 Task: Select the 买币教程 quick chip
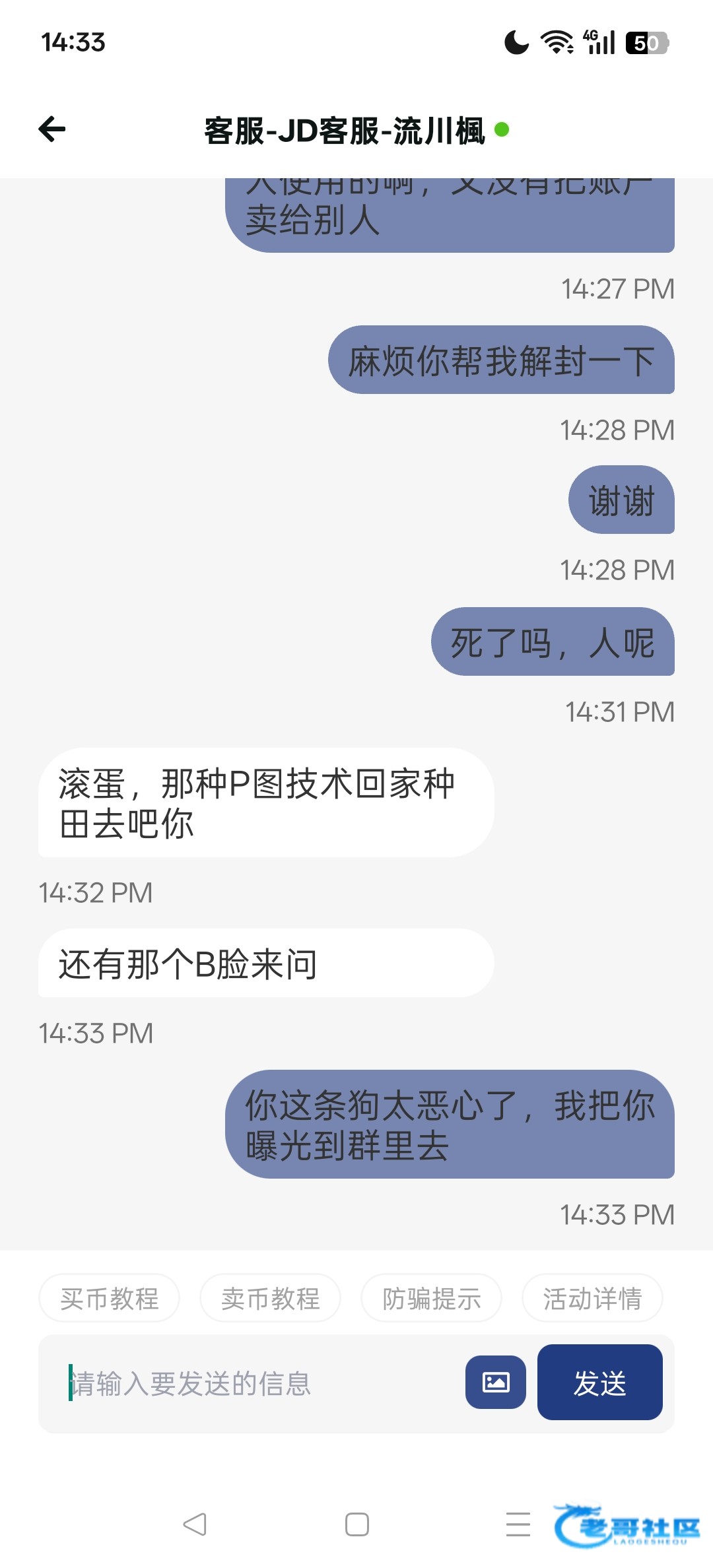tap(110, 1298)
